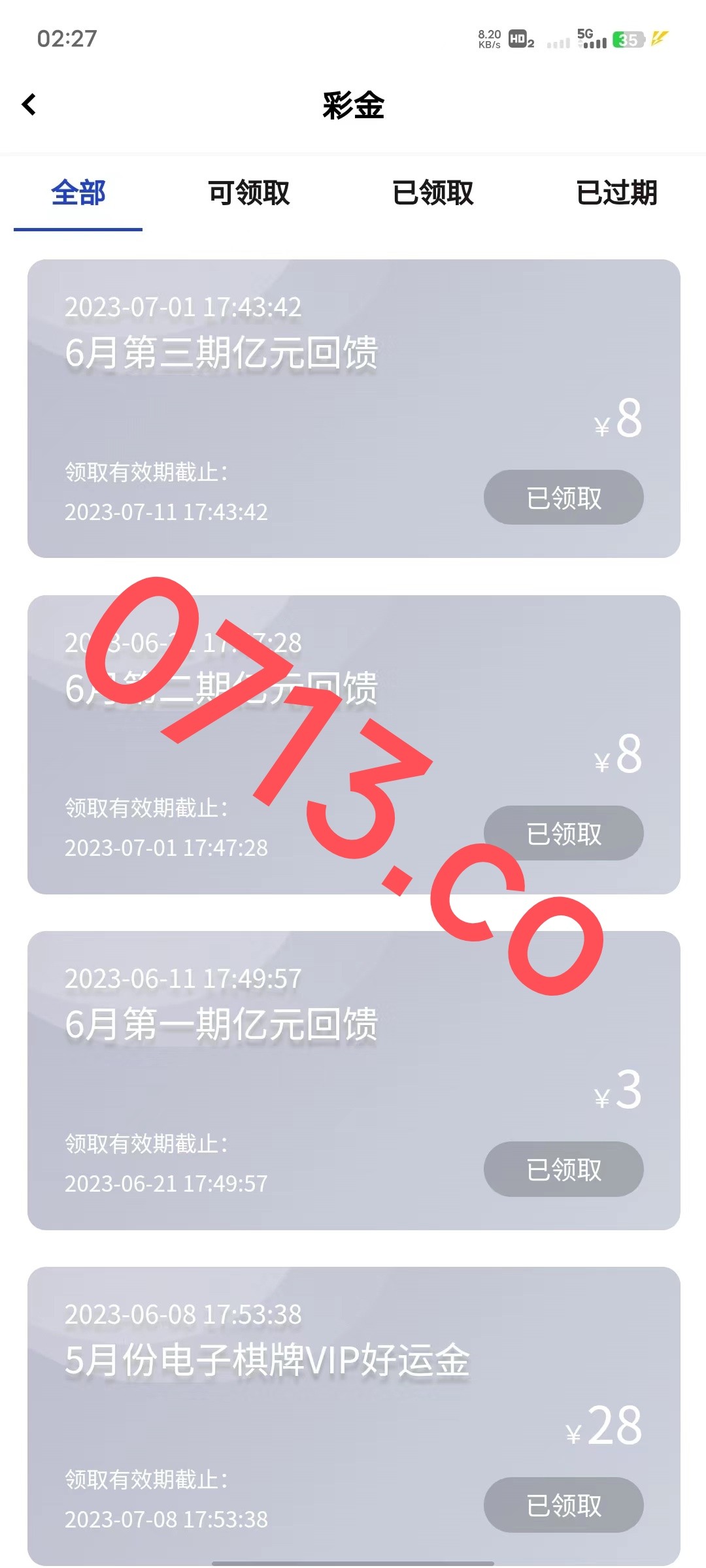
Task: Switch to the 可领取 tab
Action: tap(248, 193)
